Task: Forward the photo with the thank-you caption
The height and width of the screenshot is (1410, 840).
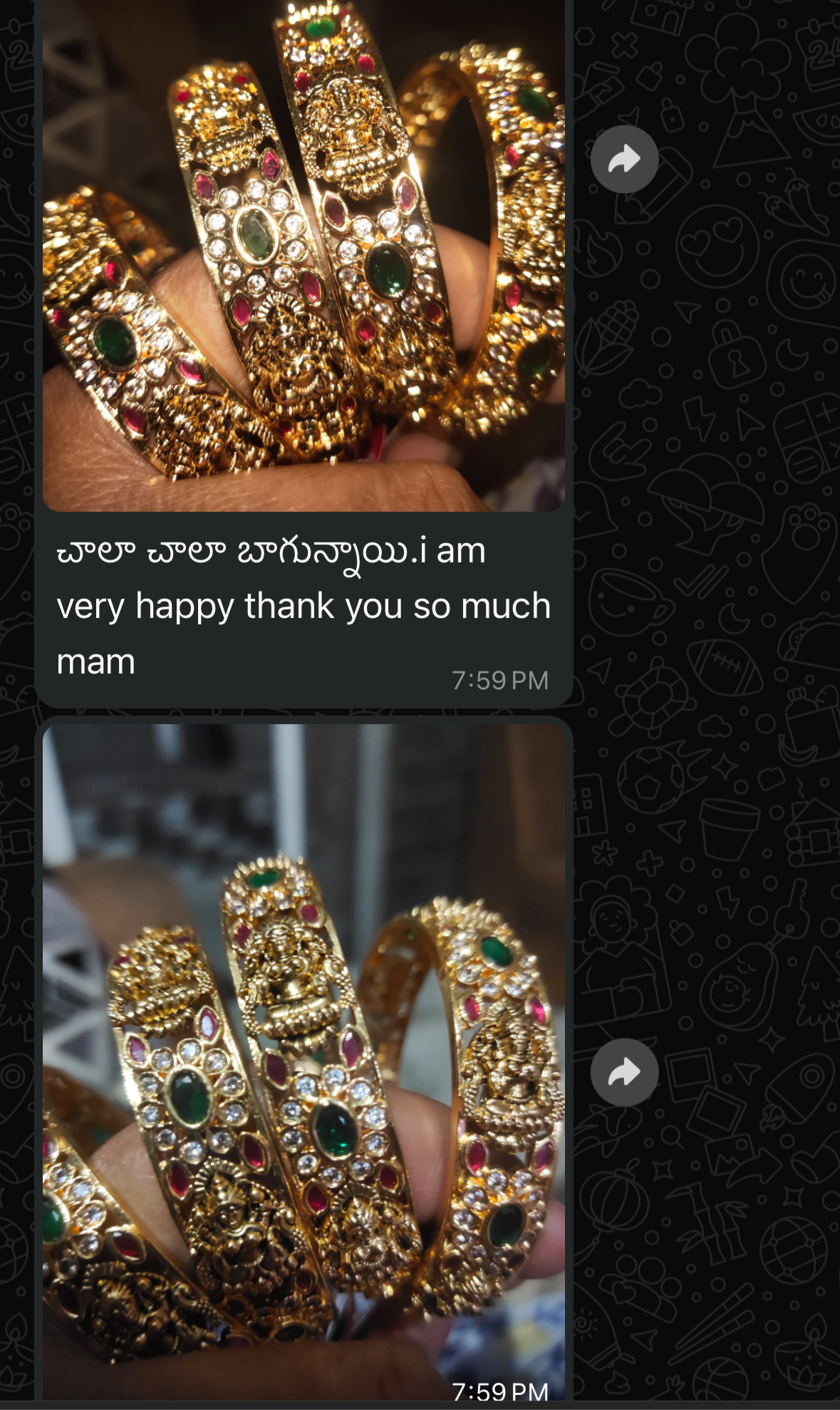Action: tap(624, 160)
